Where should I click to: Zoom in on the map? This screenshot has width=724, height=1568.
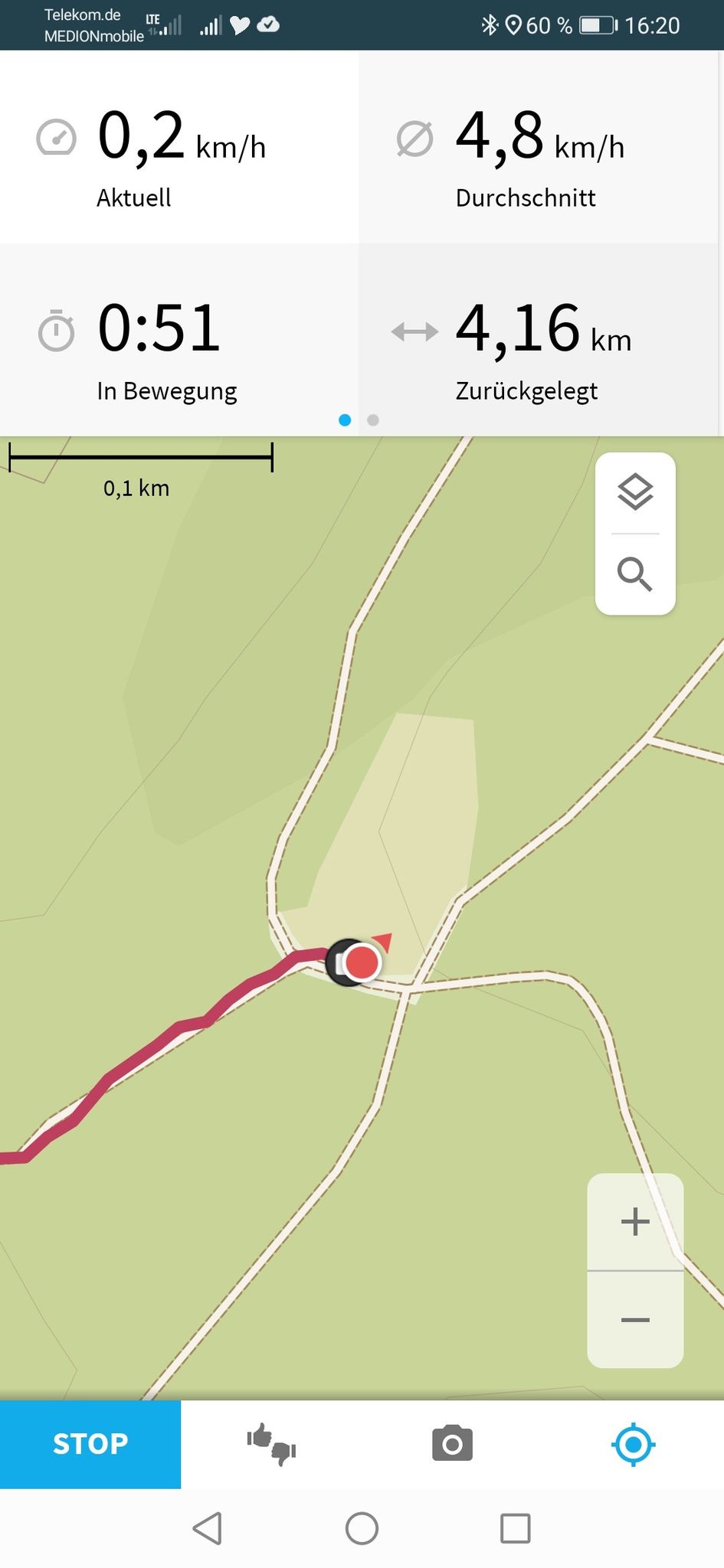click(x=635, y=1222)
